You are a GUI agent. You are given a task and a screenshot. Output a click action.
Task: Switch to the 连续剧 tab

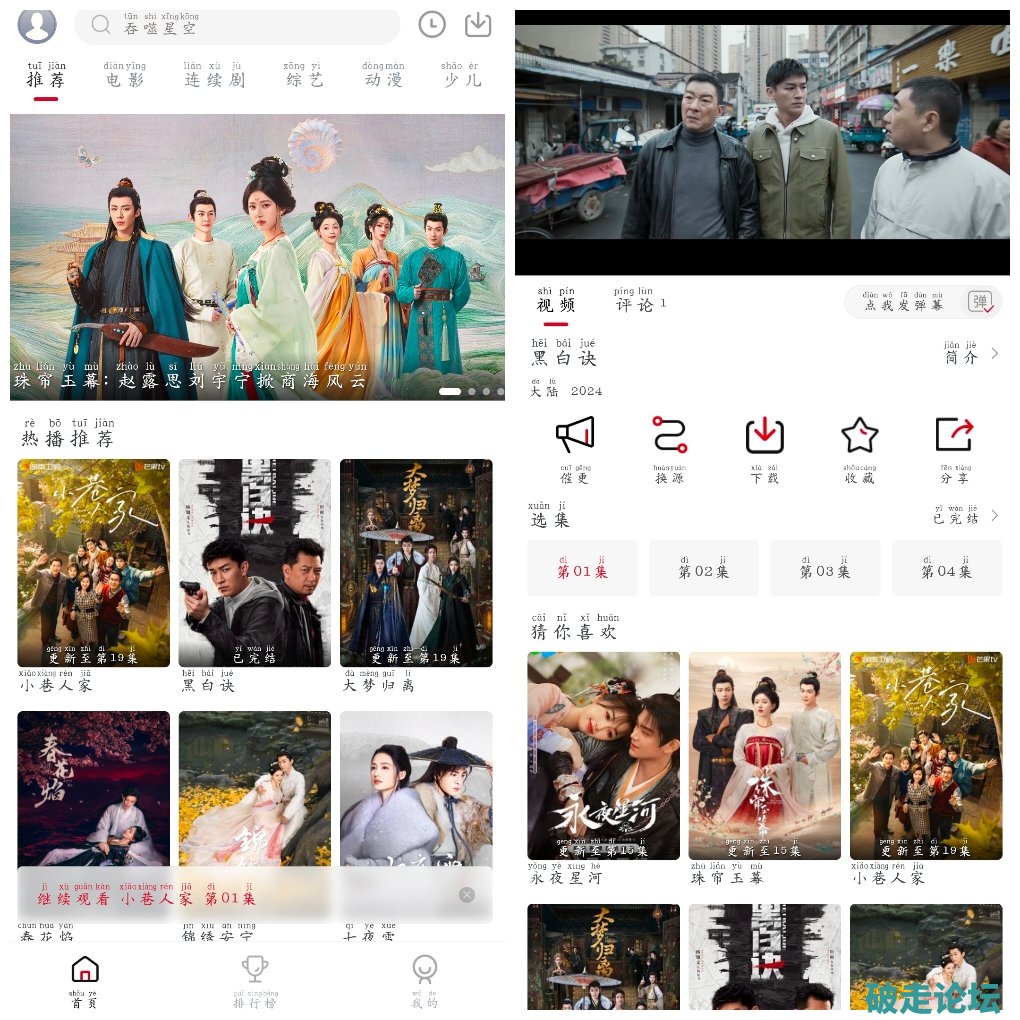click(x=214, y=75)
